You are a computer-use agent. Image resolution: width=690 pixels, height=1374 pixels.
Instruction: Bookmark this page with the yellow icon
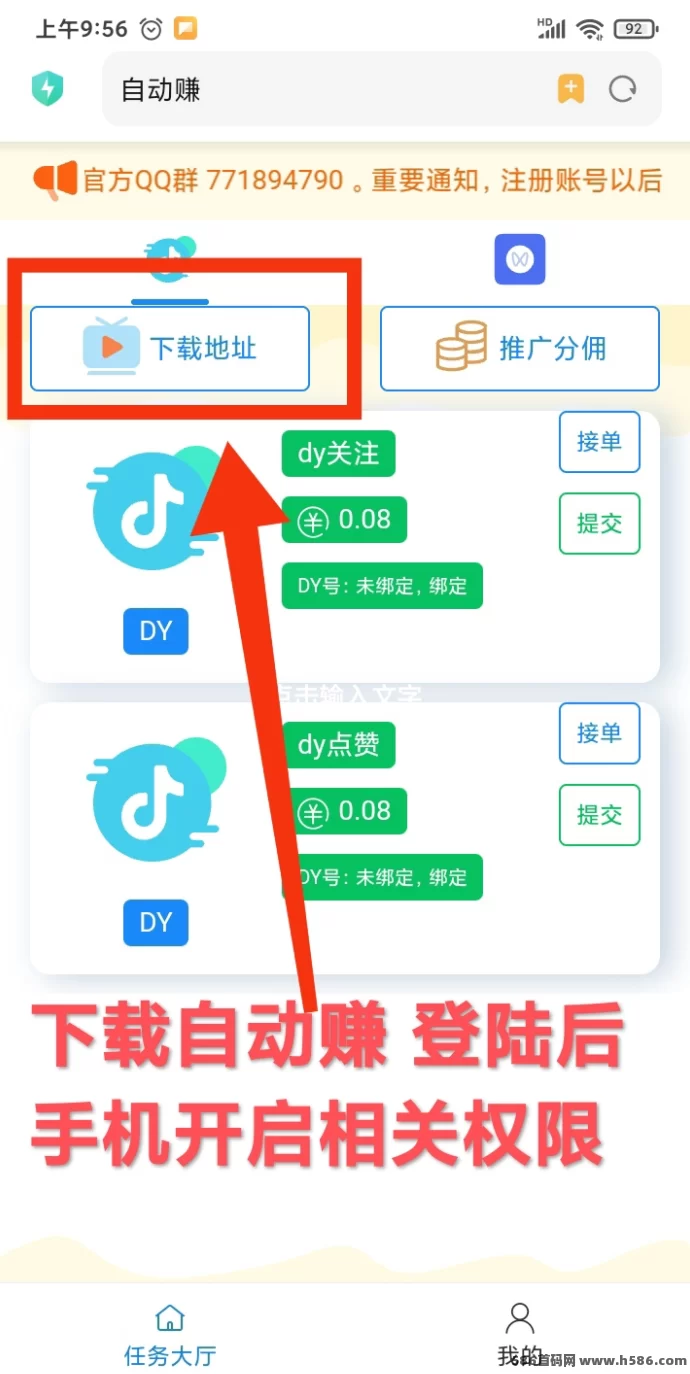pos(570,90)
